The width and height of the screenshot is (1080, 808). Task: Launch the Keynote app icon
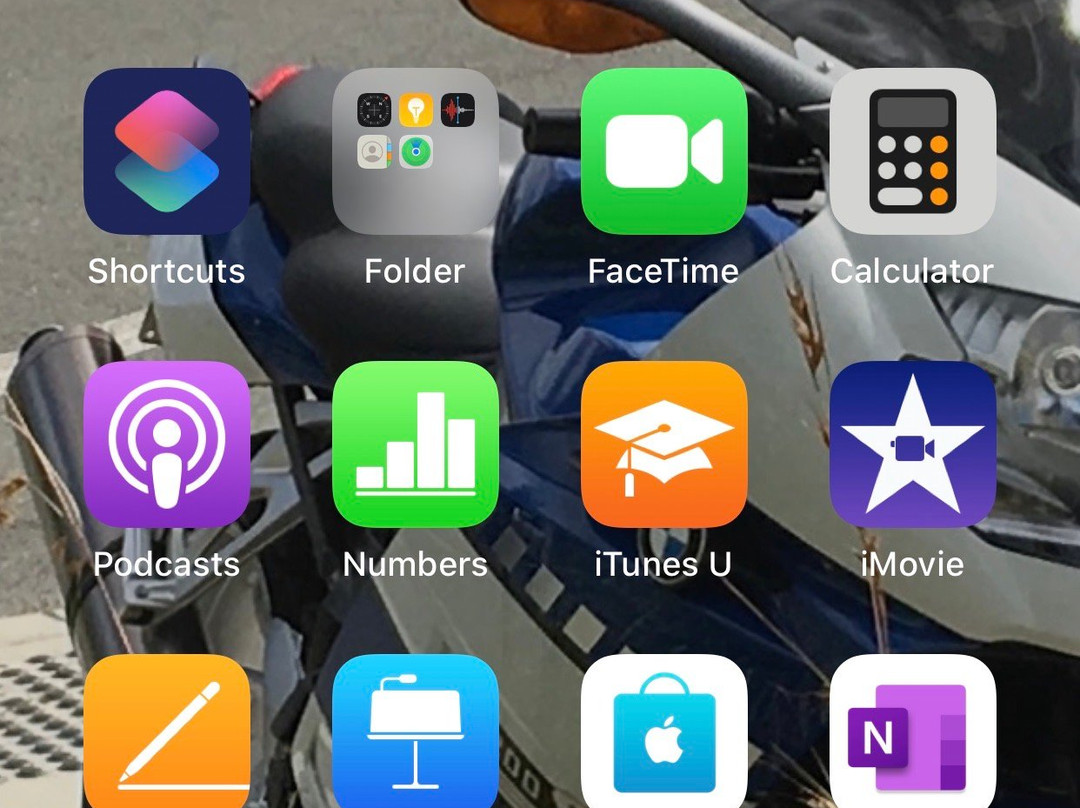point(415,735)
